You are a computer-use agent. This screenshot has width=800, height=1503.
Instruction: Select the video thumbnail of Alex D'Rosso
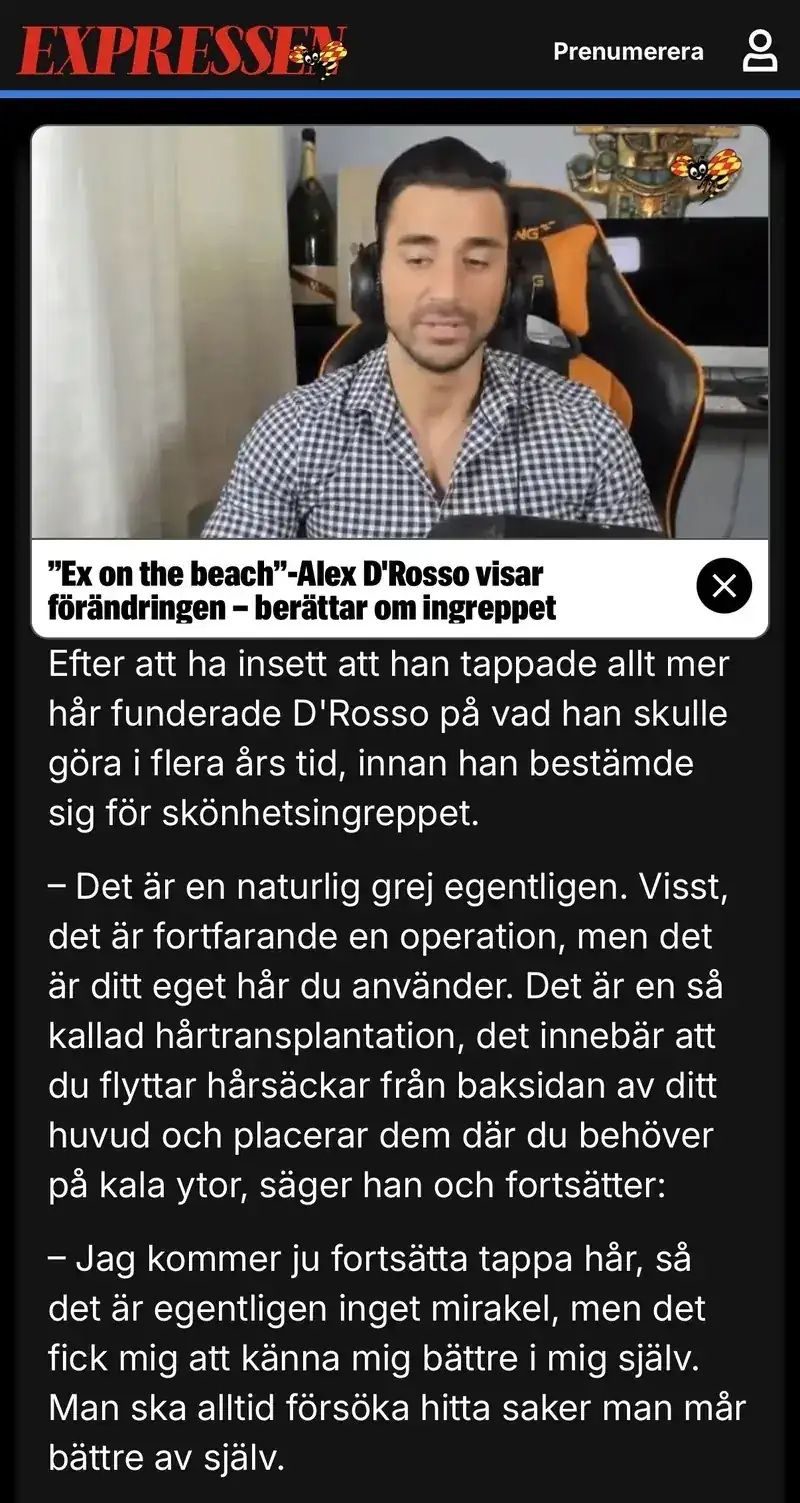pos(400,330)
